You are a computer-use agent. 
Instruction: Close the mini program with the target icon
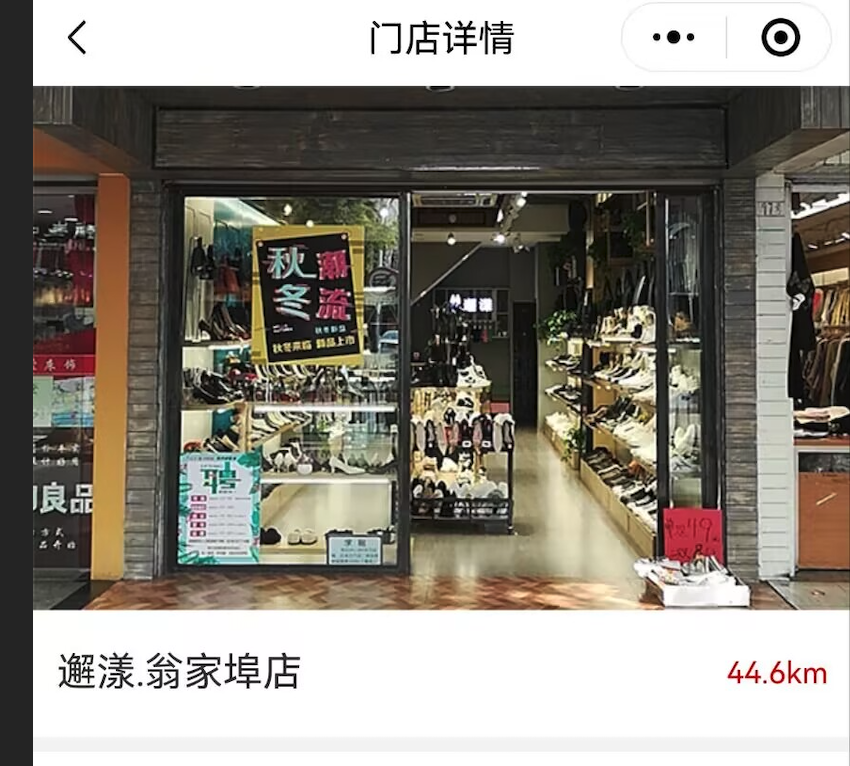(780, 38)
